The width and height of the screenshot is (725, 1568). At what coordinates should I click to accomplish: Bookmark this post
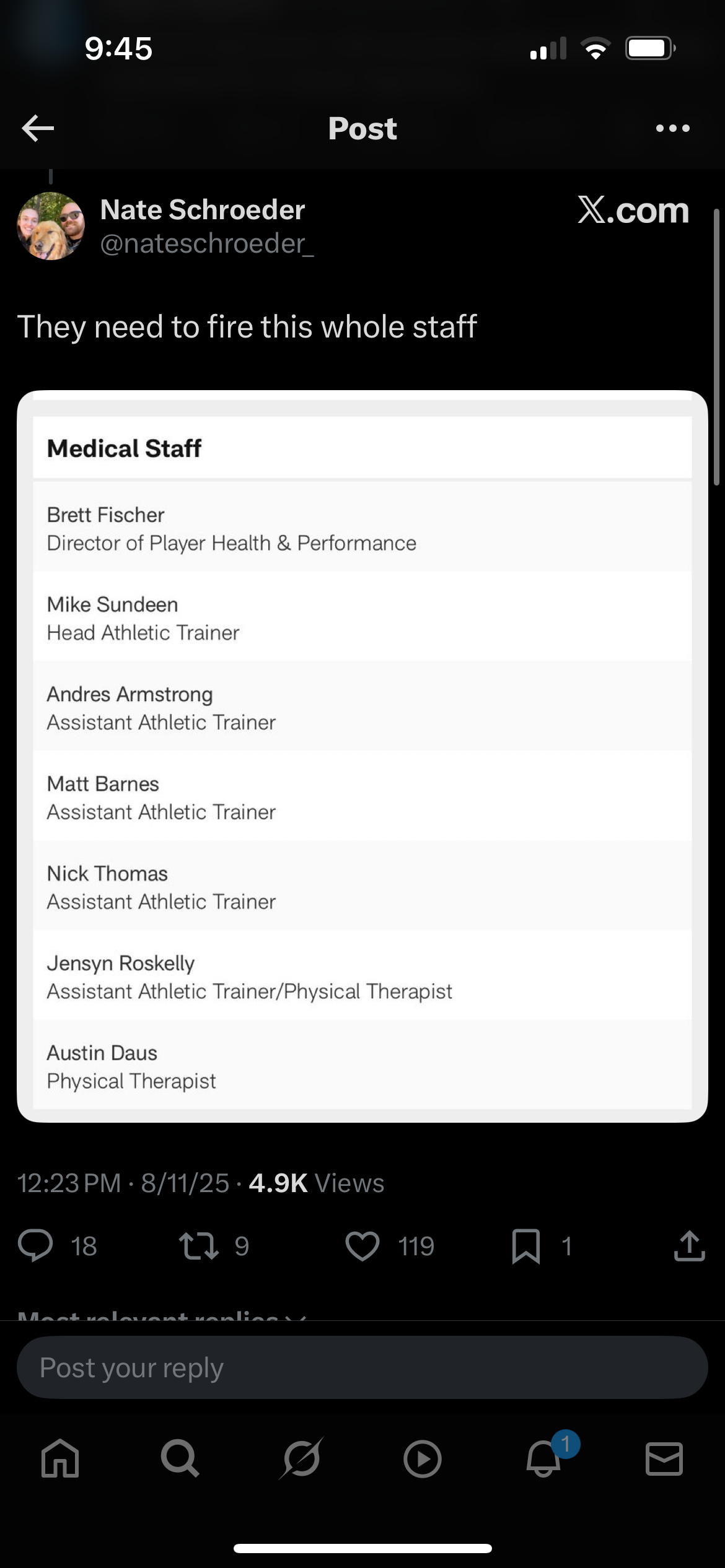click(x=526, y=1246)
